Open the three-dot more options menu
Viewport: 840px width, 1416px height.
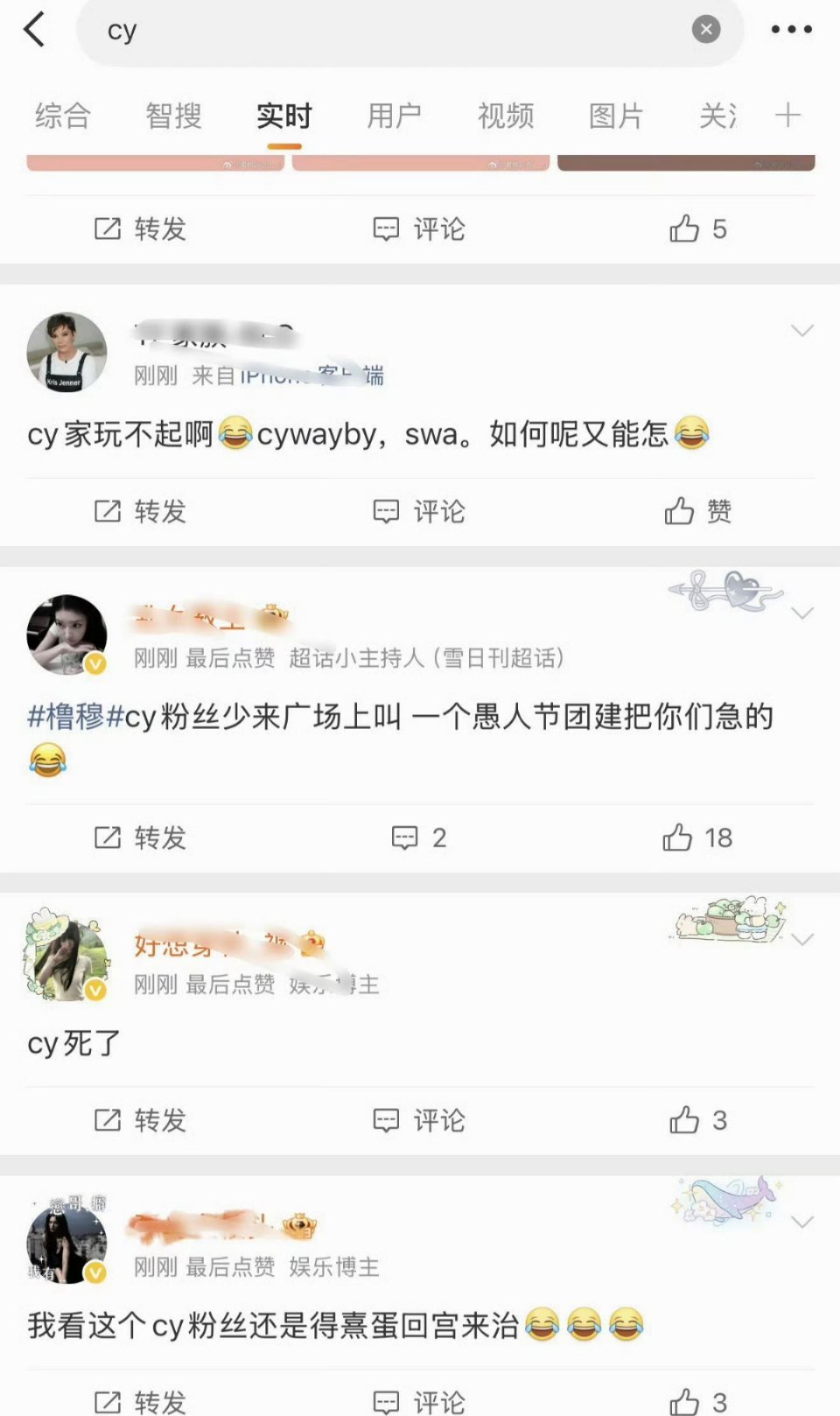(x=790, y=29)
